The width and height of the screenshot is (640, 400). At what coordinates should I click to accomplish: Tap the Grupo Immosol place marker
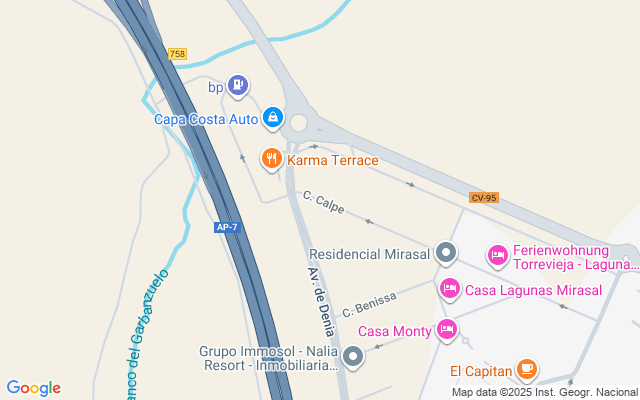(x=353, y=357)
